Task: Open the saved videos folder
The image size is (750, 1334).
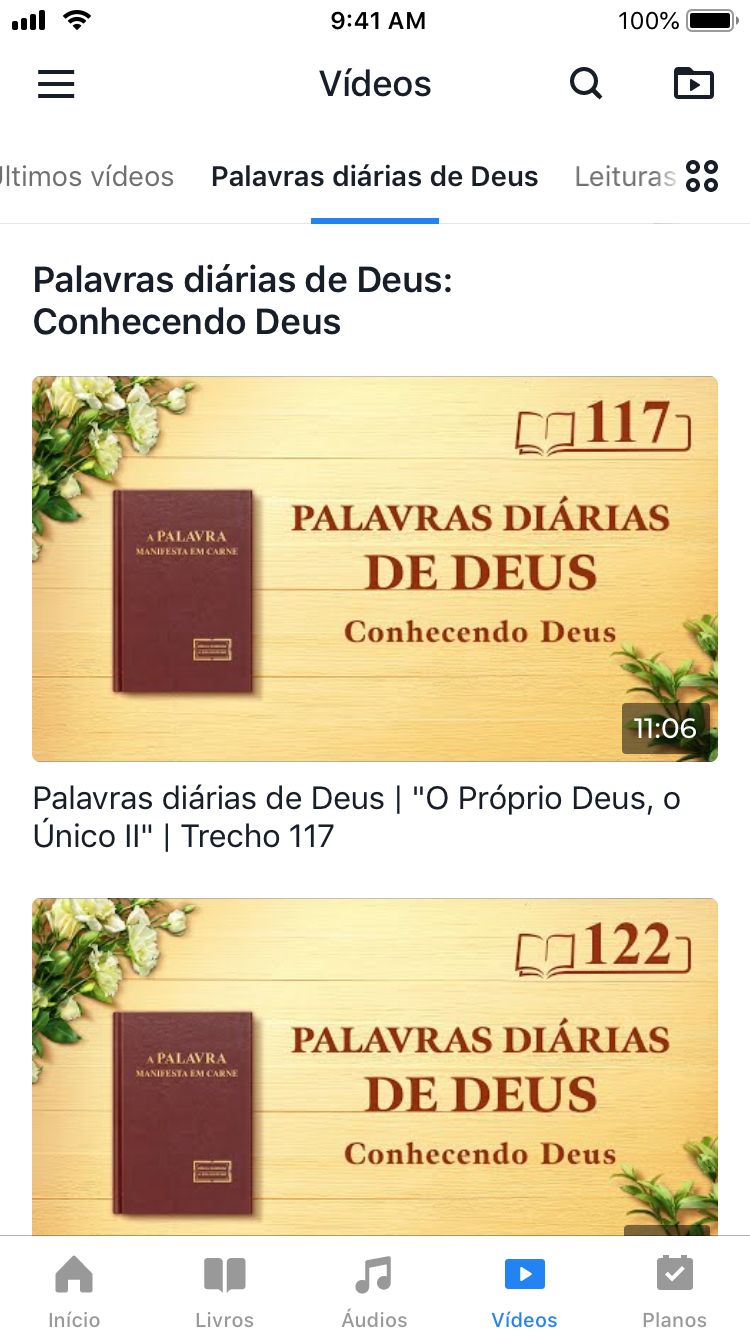Action: tap(694, 84)
